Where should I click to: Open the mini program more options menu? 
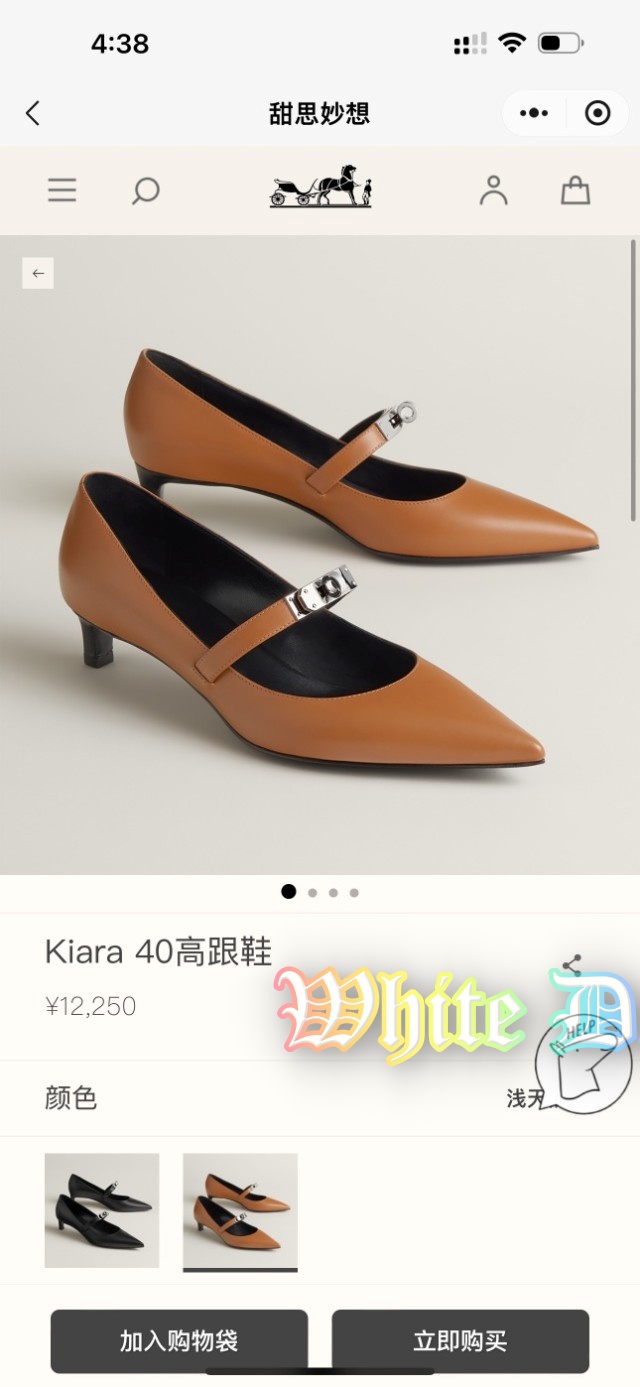(x=534, y=113)
